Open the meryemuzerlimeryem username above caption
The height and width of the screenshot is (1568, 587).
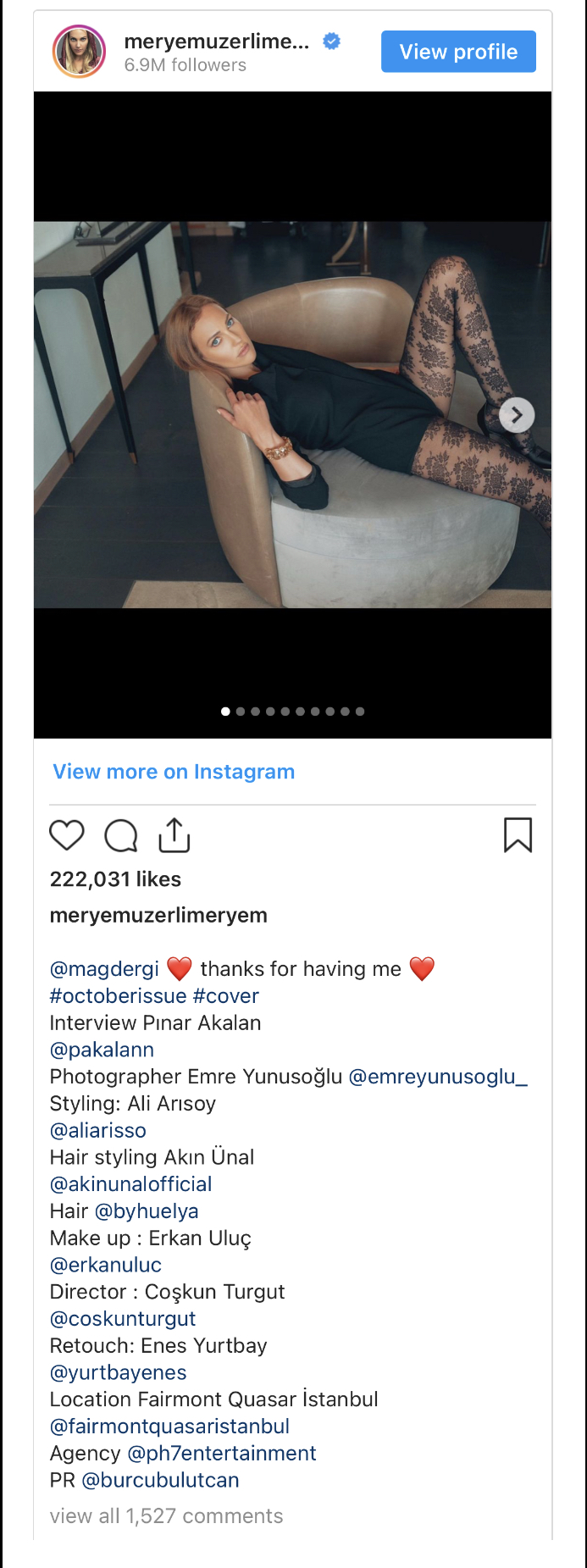[x=158, y=916]
